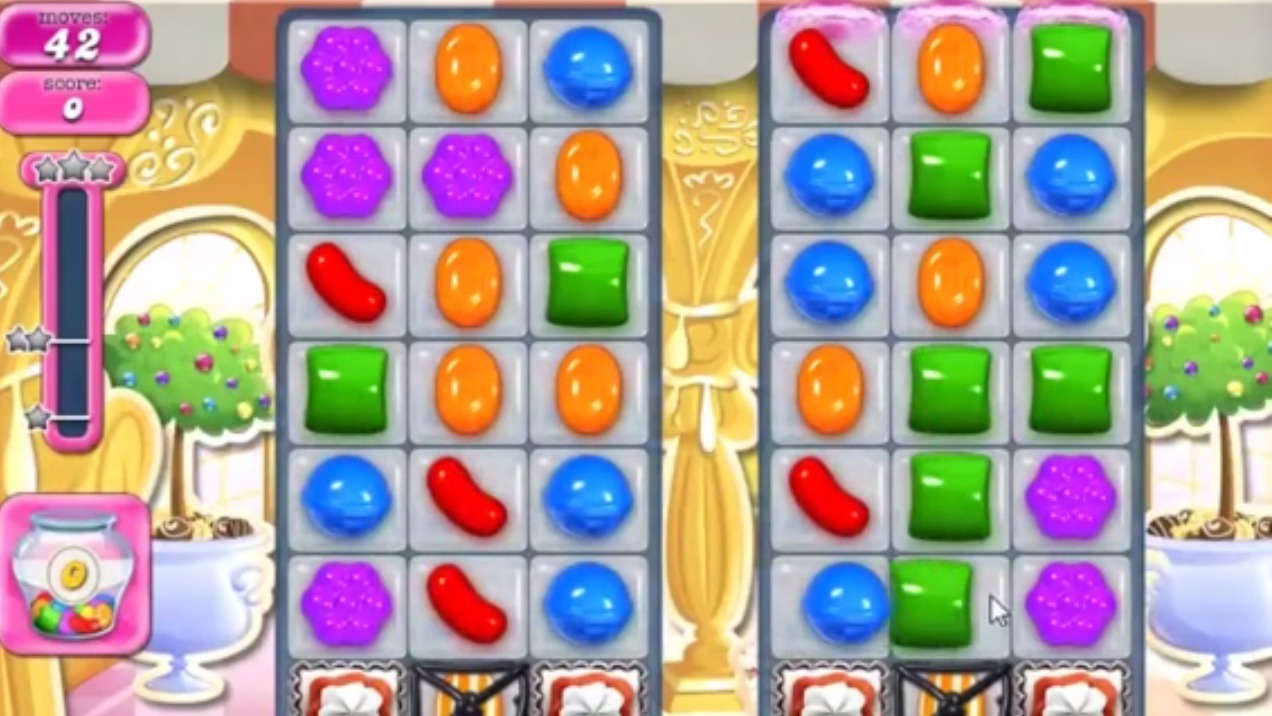
Task: Tap the red candy topping the right board
Action: [829, 68]
